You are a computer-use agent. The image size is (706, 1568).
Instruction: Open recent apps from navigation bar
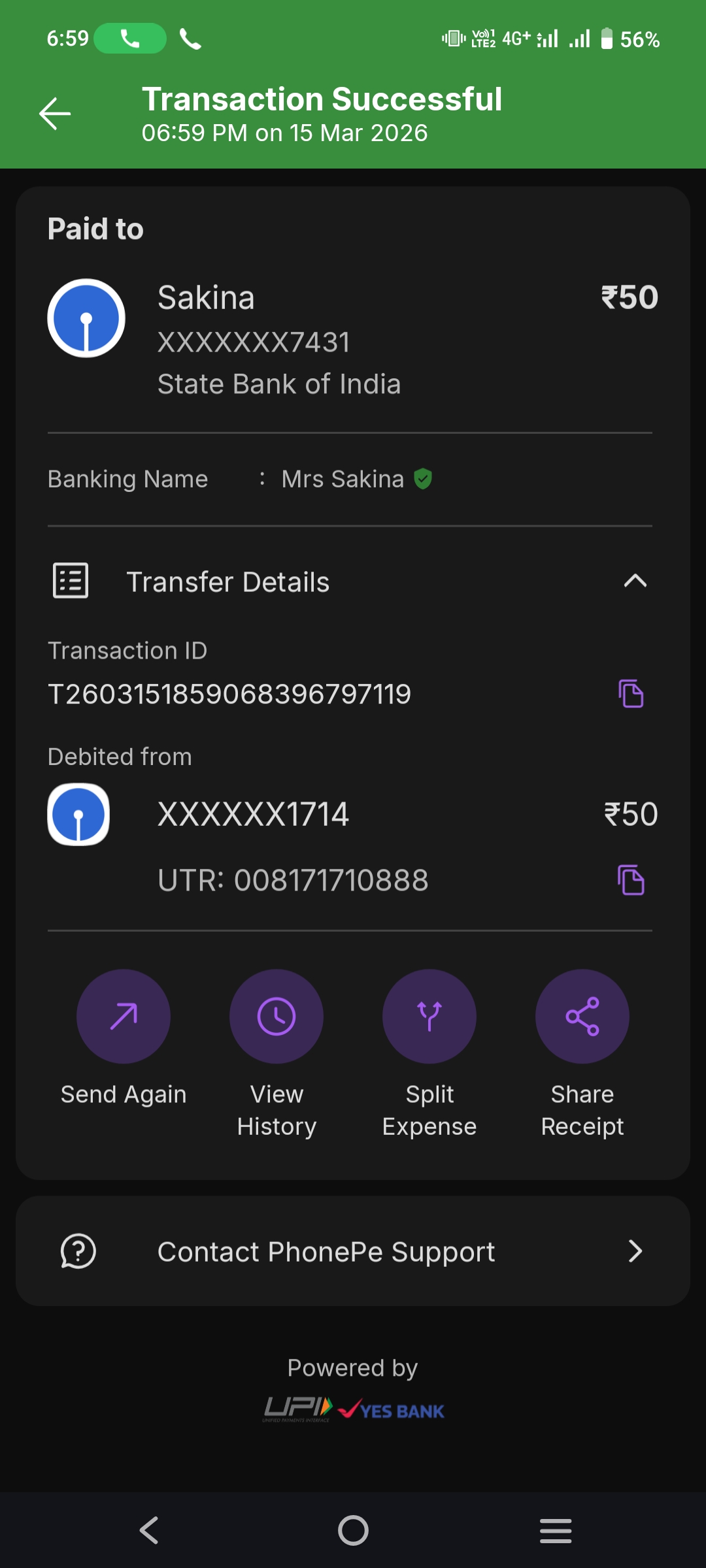tap(556, 1530)
